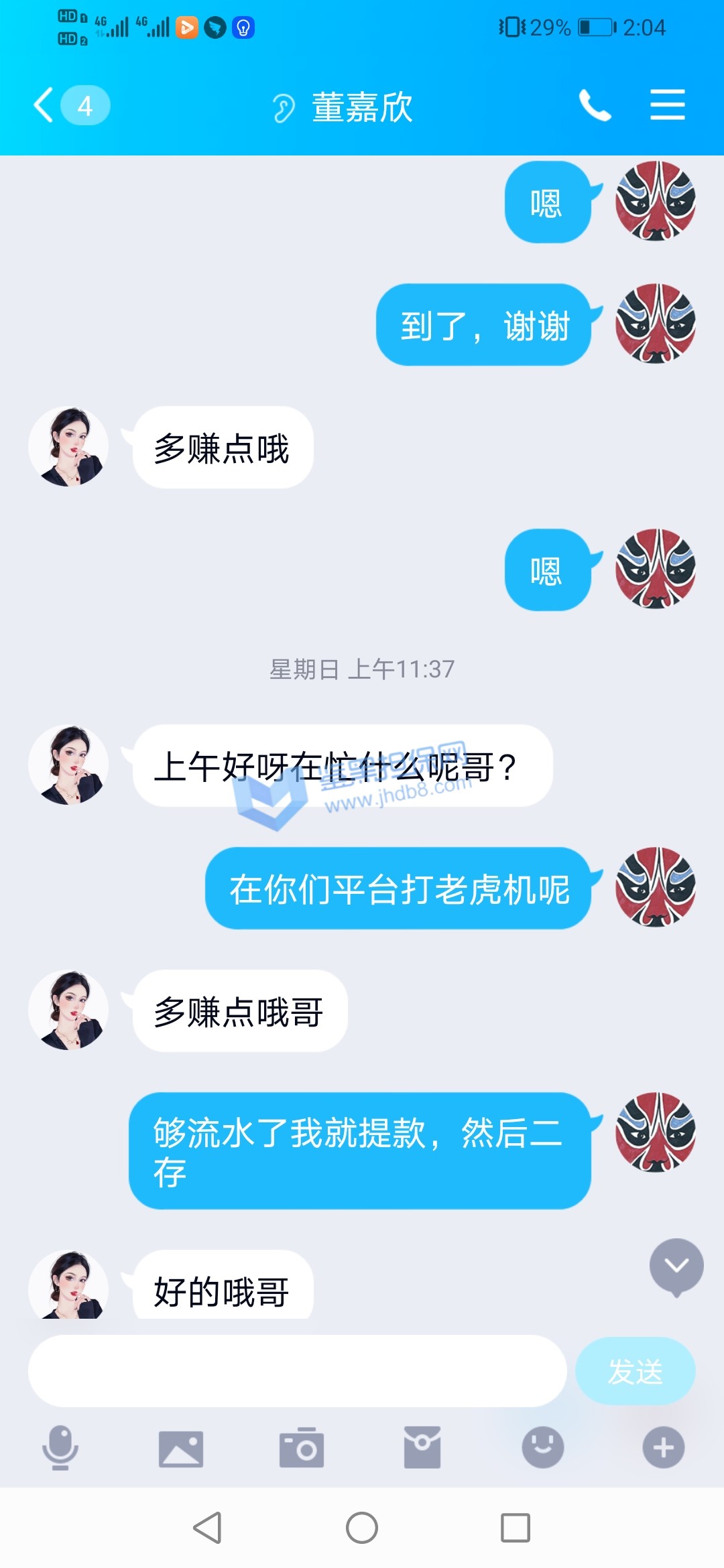Record a voice message with the microphone
Viewport: 724px width, 1568px height.
click(x=60, y=1447)
